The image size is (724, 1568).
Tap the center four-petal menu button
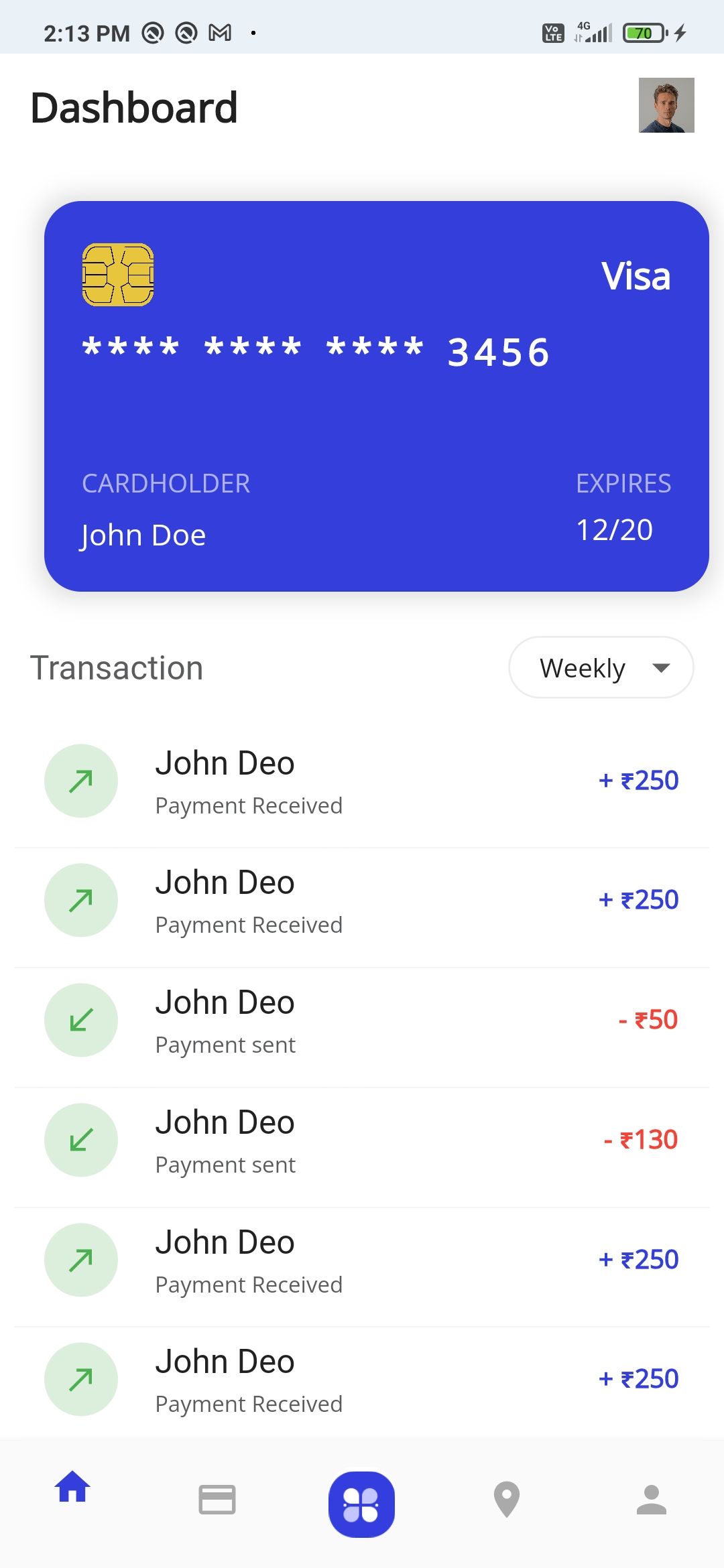point(361,1504)
